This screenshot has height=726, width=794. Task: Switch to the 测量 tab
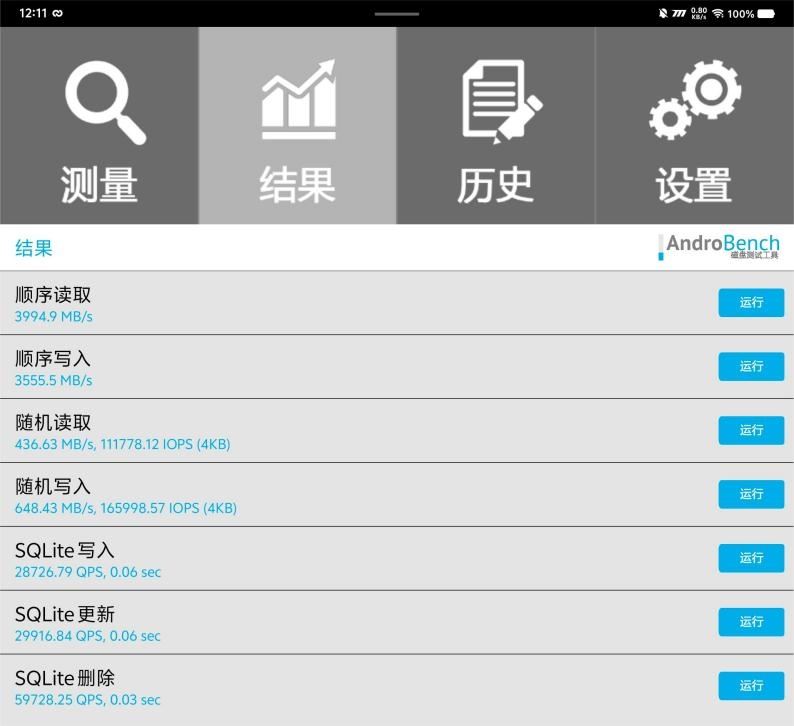pyautogui.click(x=99, y=126)
